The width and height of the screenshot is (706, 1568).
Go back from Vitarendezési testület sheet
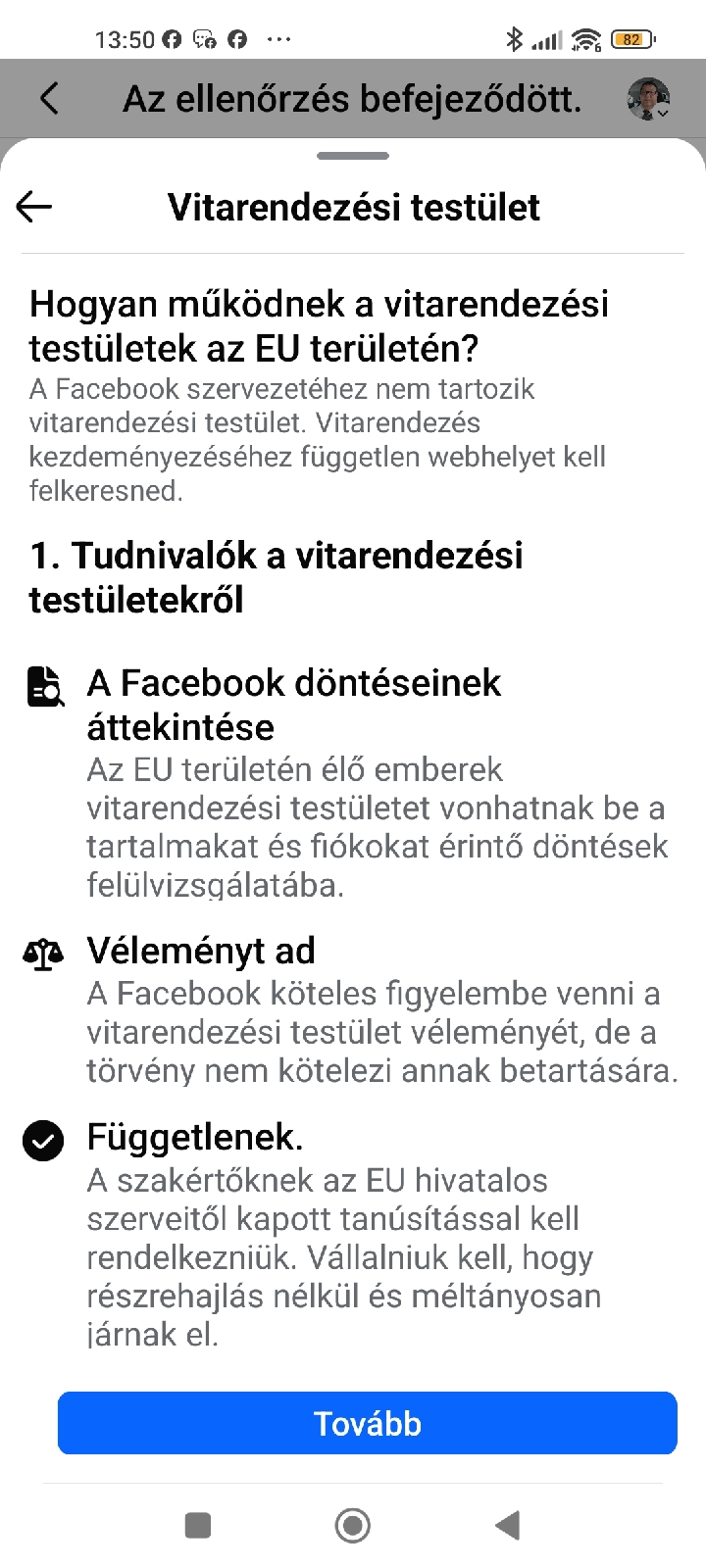(34, 207)
